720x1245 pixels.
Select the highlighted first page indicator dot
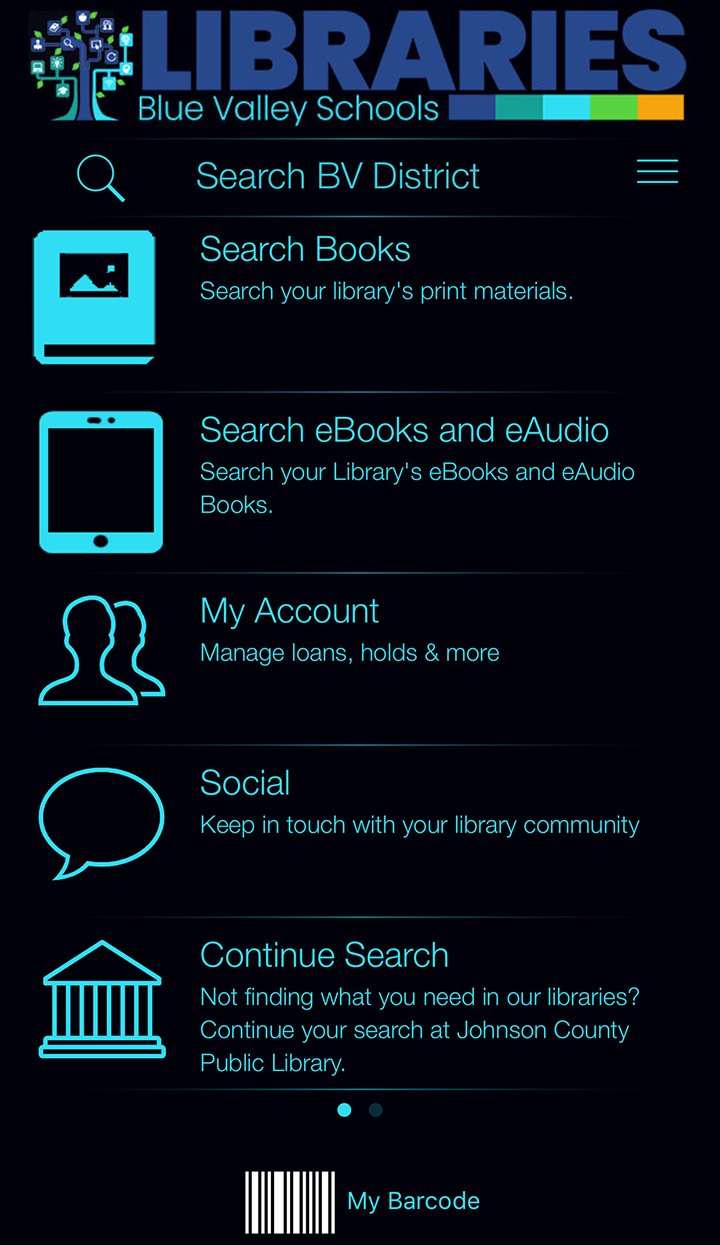[344, 1110]
